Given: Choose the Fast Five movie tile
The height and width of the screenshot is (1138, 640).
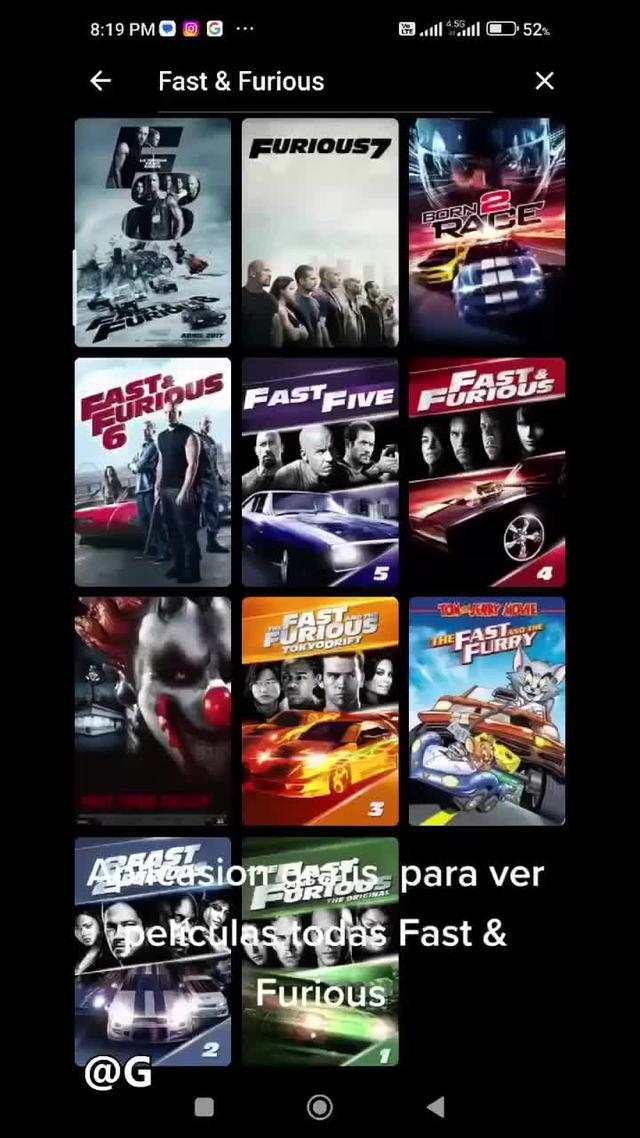Looking at the screenshot, I should 320,471.
